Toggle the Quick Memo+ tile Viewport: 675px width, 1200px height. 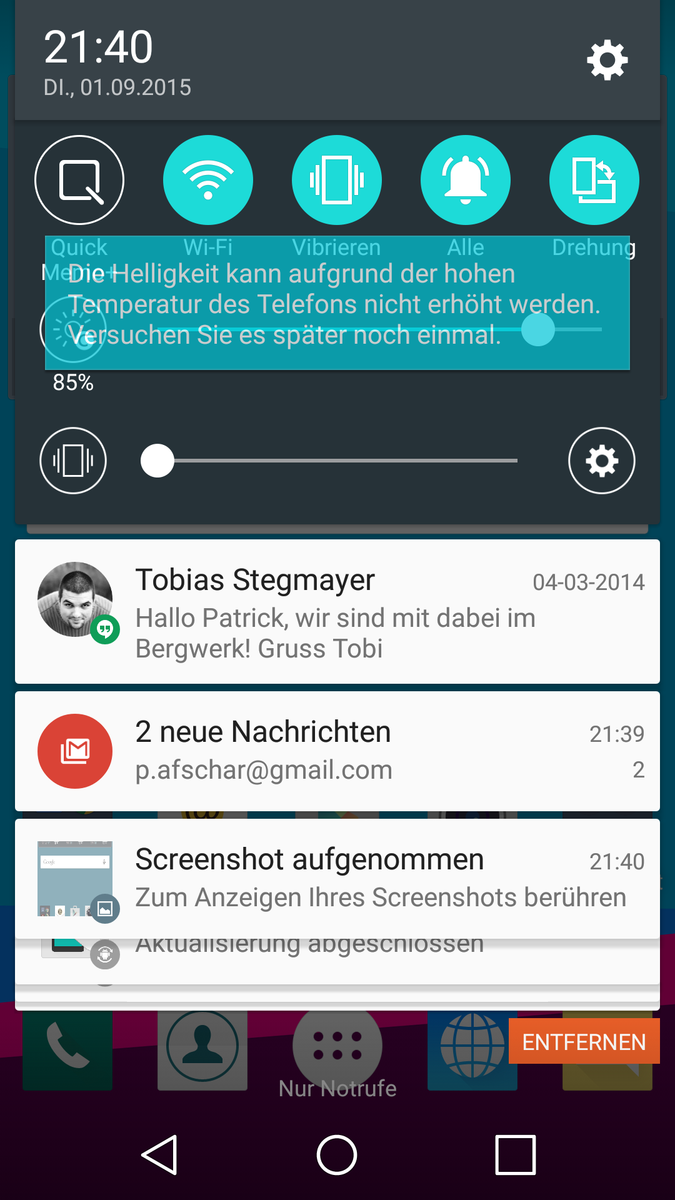[x=79, y=181]
